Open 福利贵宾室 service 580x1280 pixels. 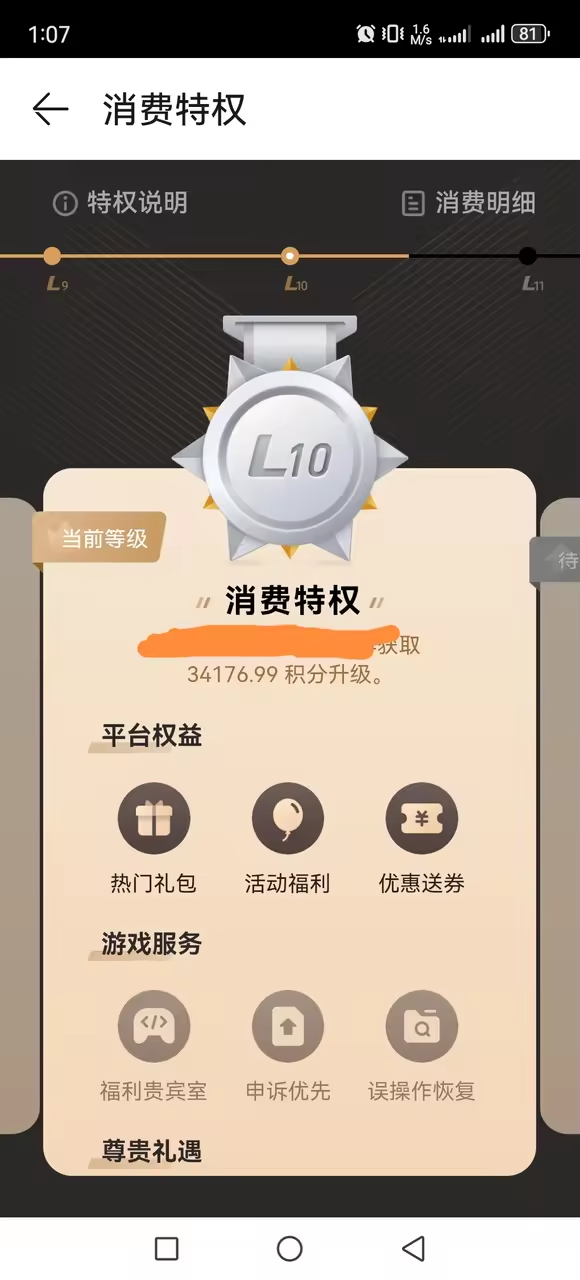[x=153, y=1046]
